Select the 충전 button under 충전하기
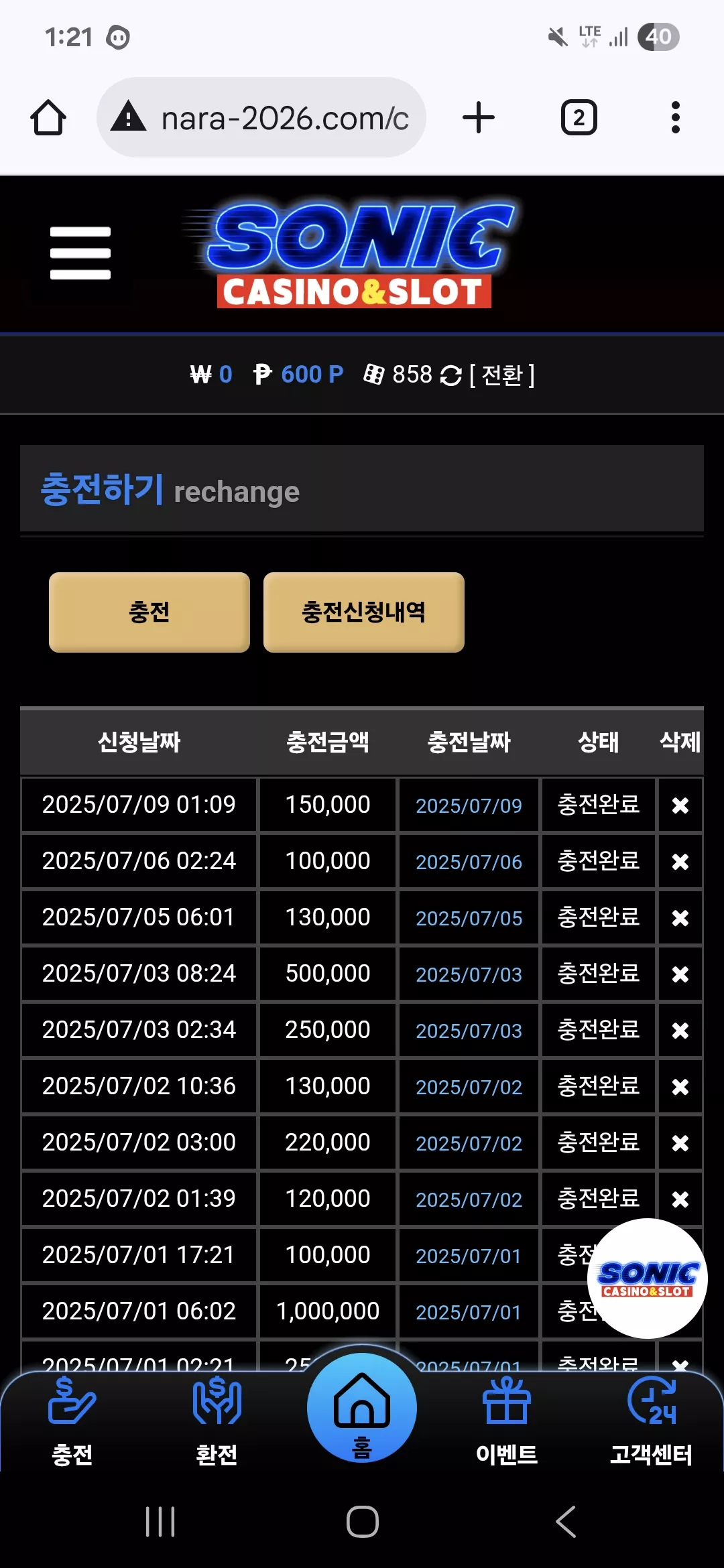The image size is (724, 1568). coord(149,612)
